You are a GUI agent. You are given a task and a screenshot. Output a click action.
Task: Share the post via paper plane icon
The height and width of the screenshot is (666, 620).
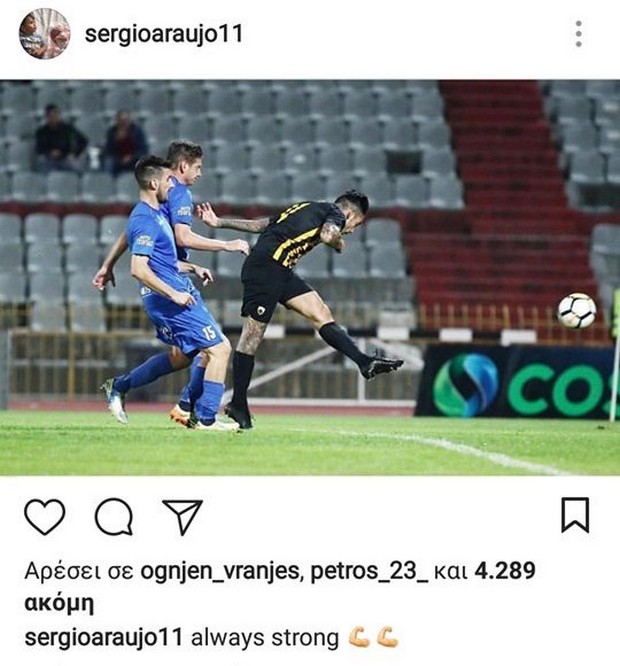182,516
